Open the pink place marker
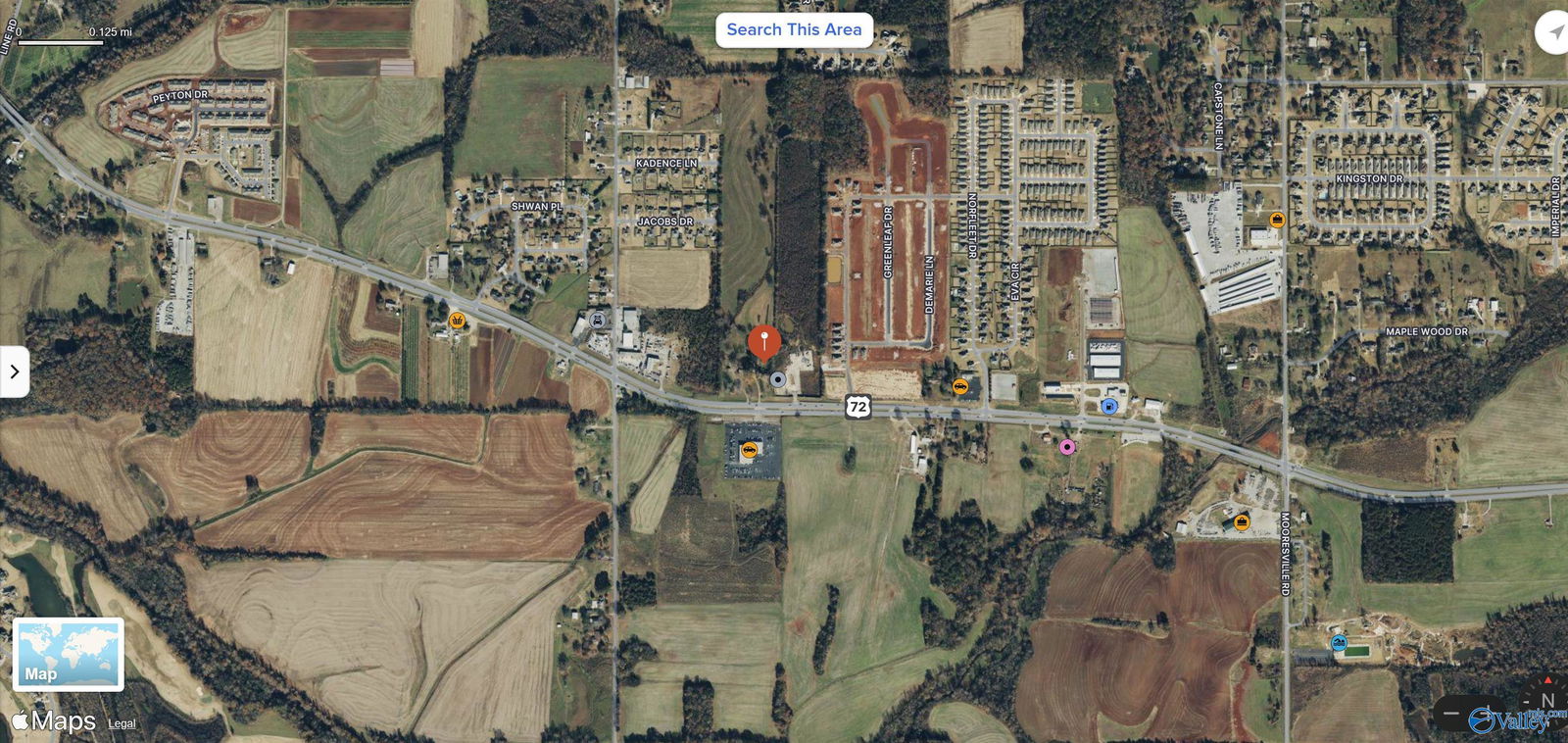This screenshot has height=743, width=1568. [1067, 447]
